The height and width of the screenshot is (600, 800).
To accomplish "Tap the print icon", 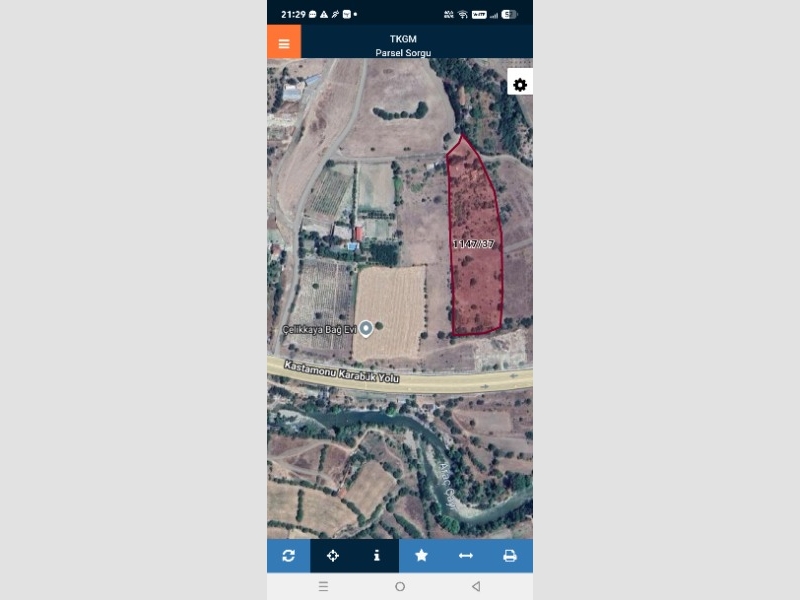I will (510, 556).
